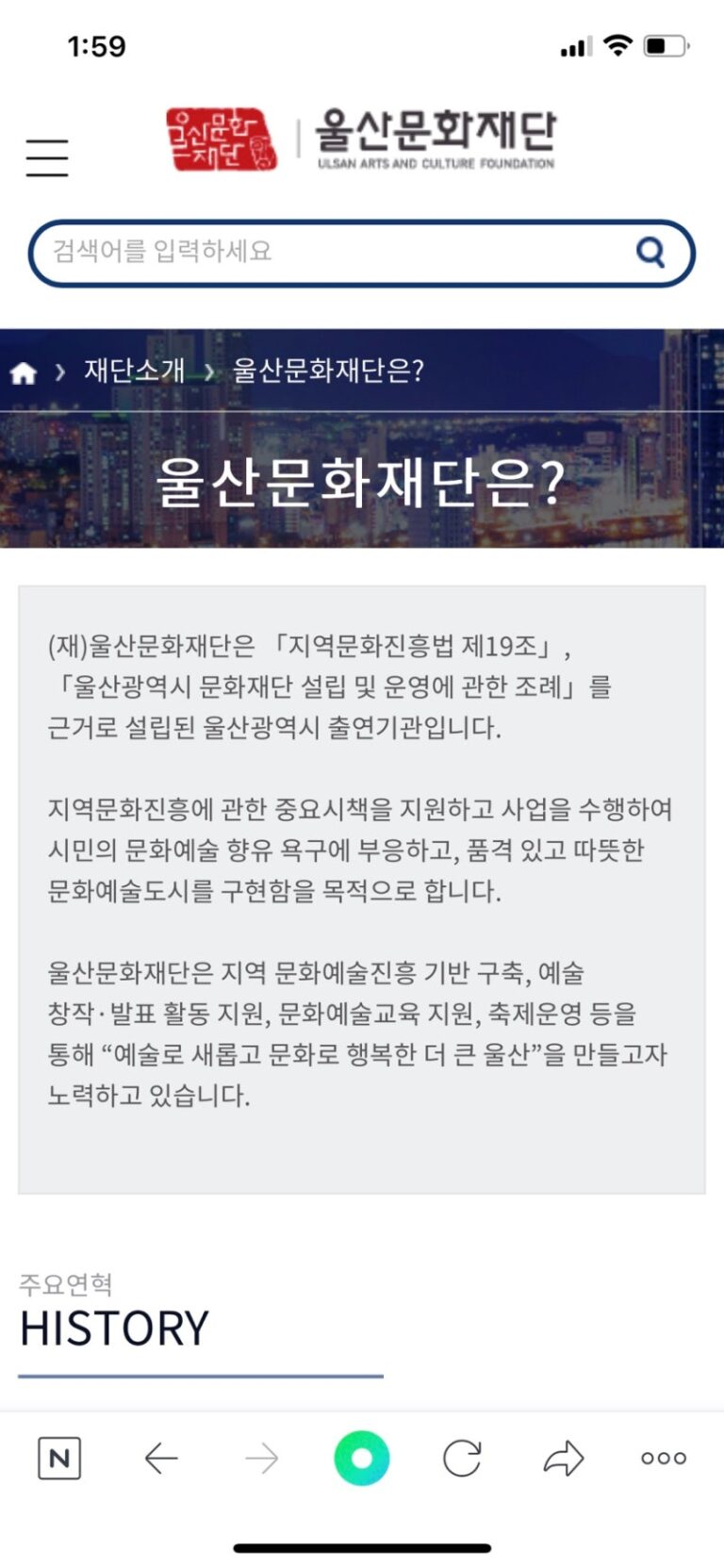
Task: Open the hamburger drawer menu
Action: [47, 157]
